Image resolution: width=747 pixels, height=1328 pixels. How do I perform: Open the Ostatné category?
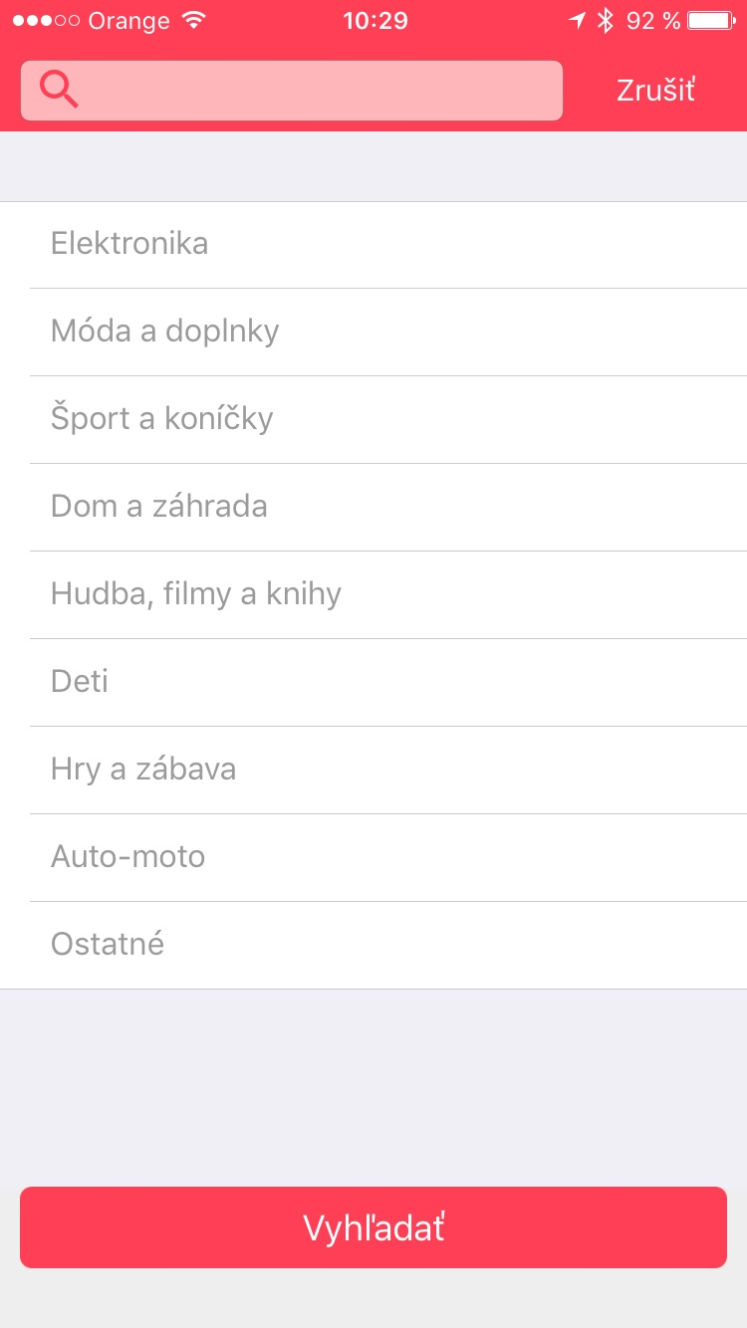(373, 945)
